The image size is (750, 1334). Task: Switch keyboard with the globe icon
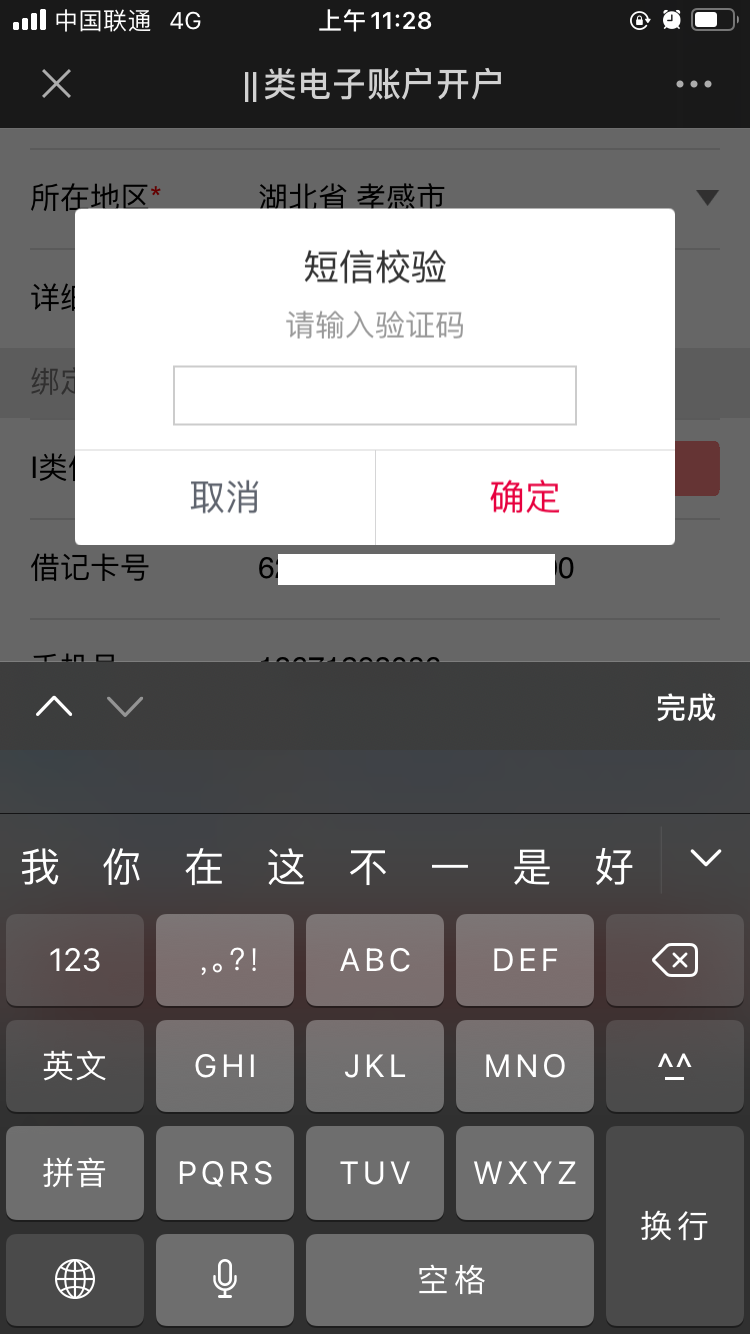coord(74,1280)
